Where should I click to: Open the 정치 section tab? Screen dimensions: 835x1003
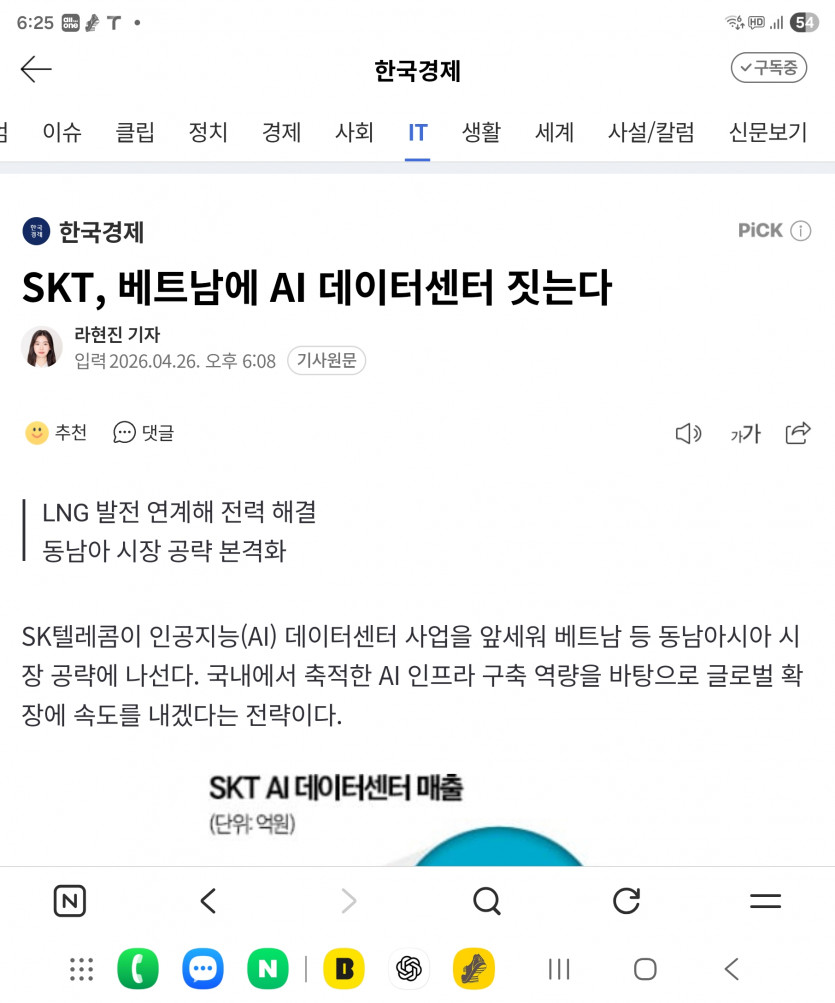tap(208, 132)
